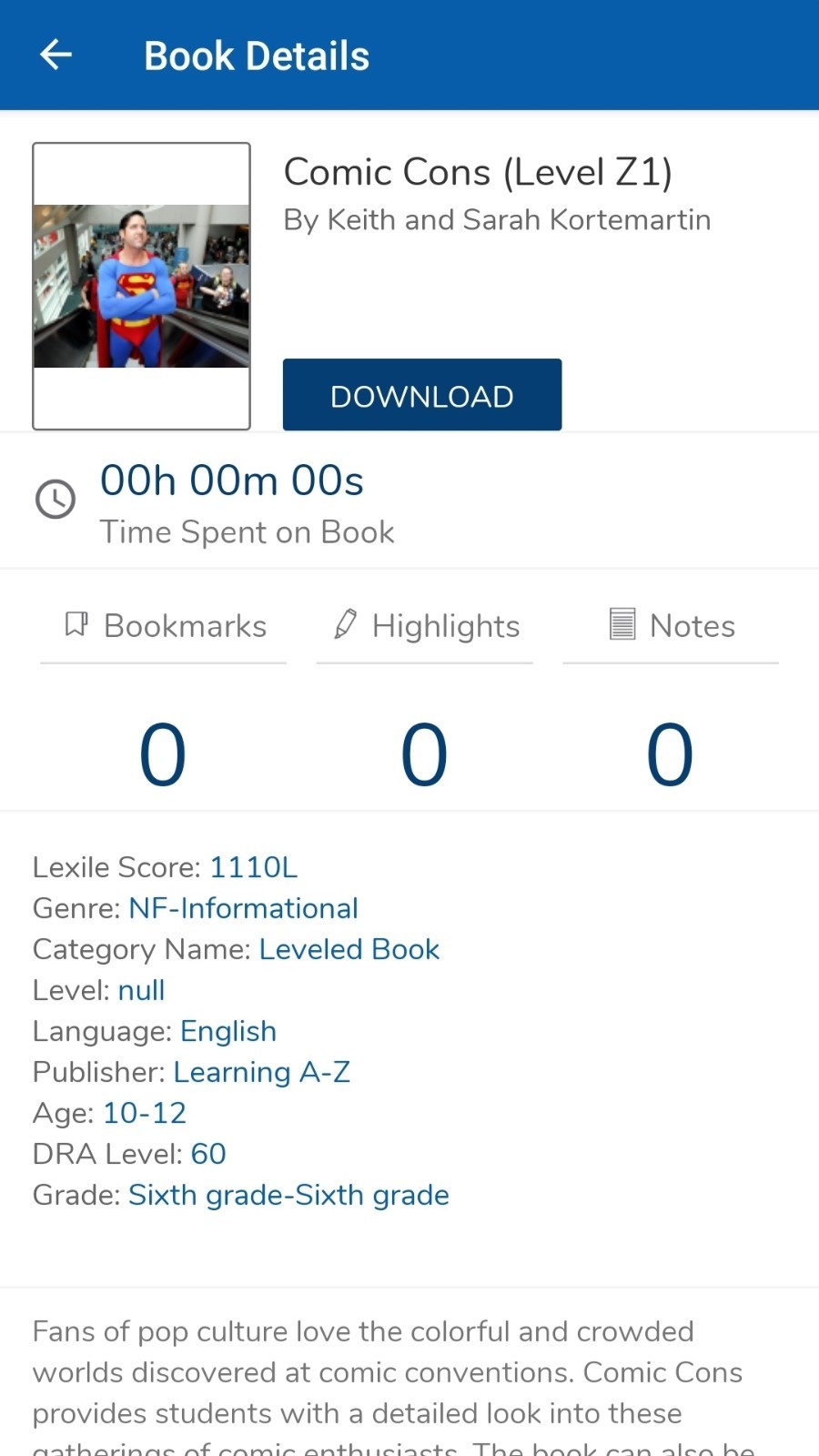Open the Bookmarks tab

(165, 626)
